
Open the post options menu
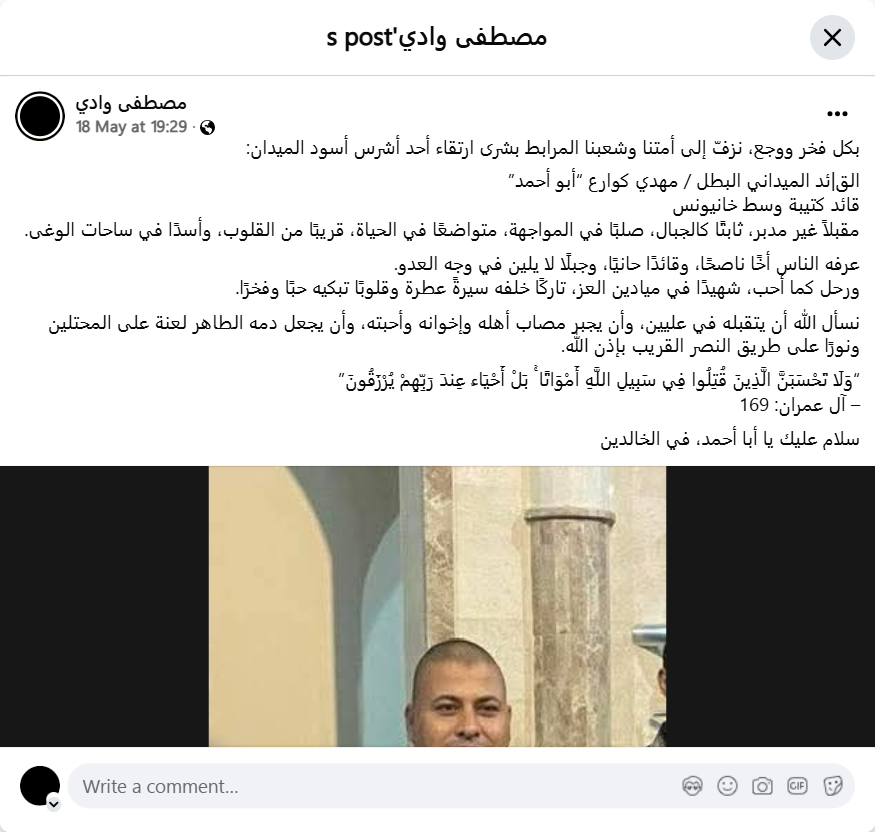(837, 115)
